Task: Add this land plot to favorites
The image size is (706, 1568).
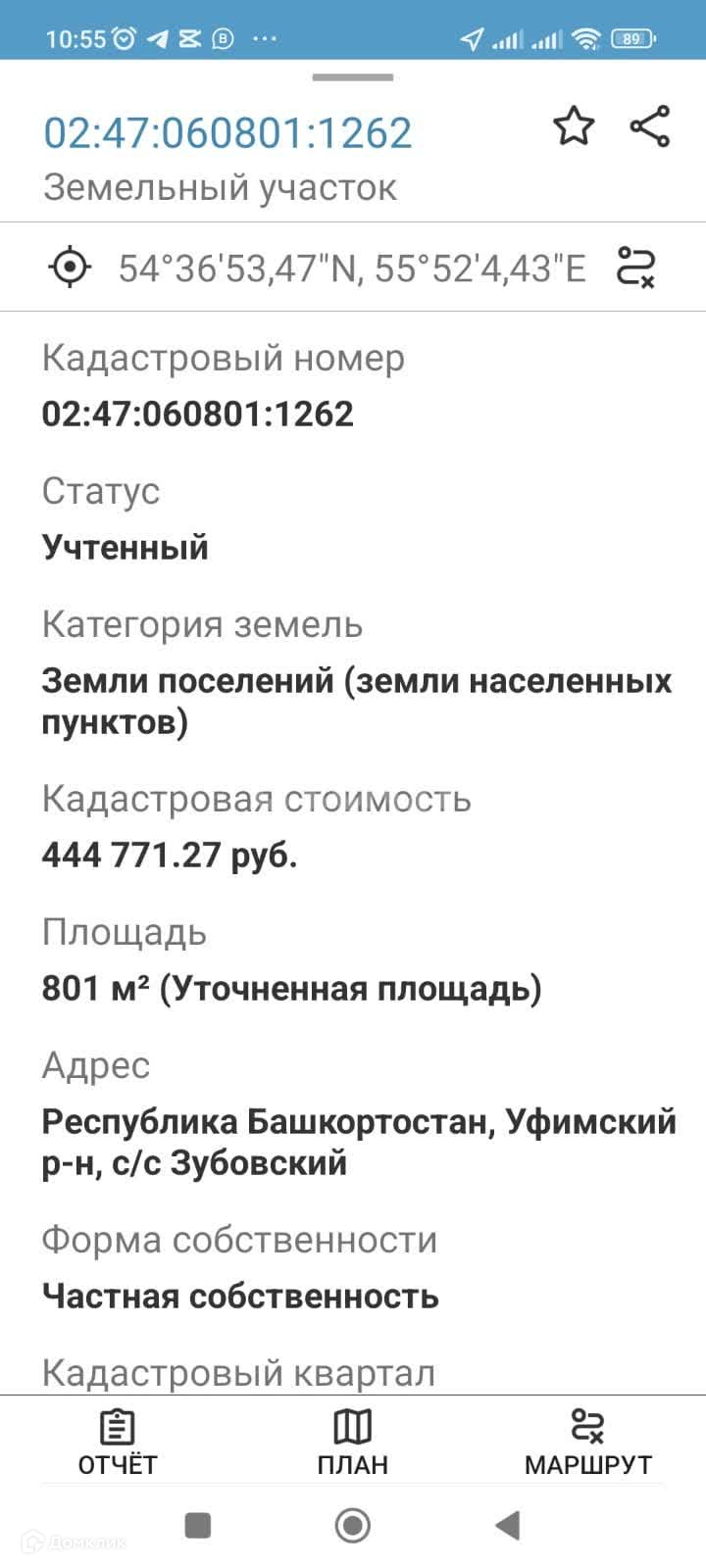Action: click(574, 127)
